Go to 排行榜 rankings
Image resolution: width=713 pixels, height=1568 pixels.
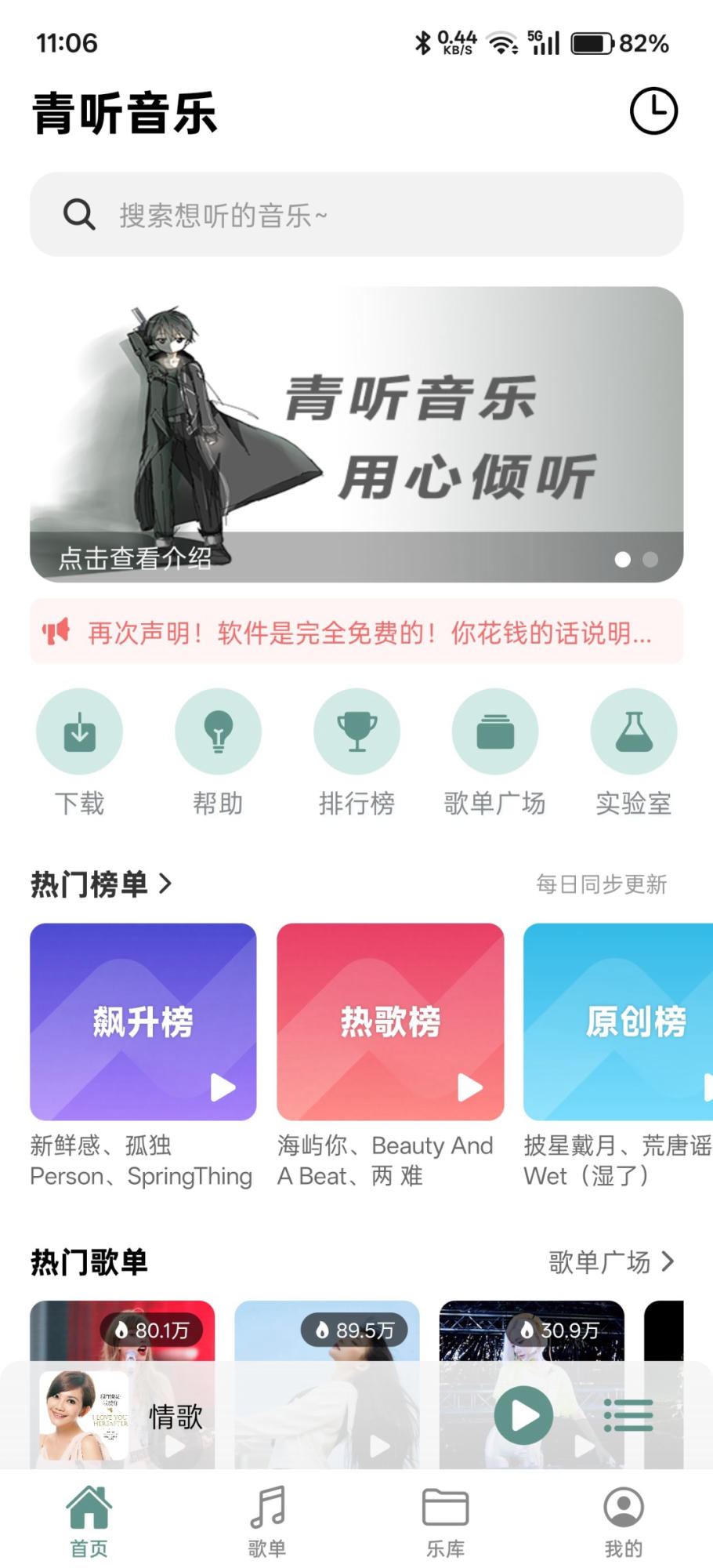click(x=356, y=731)
